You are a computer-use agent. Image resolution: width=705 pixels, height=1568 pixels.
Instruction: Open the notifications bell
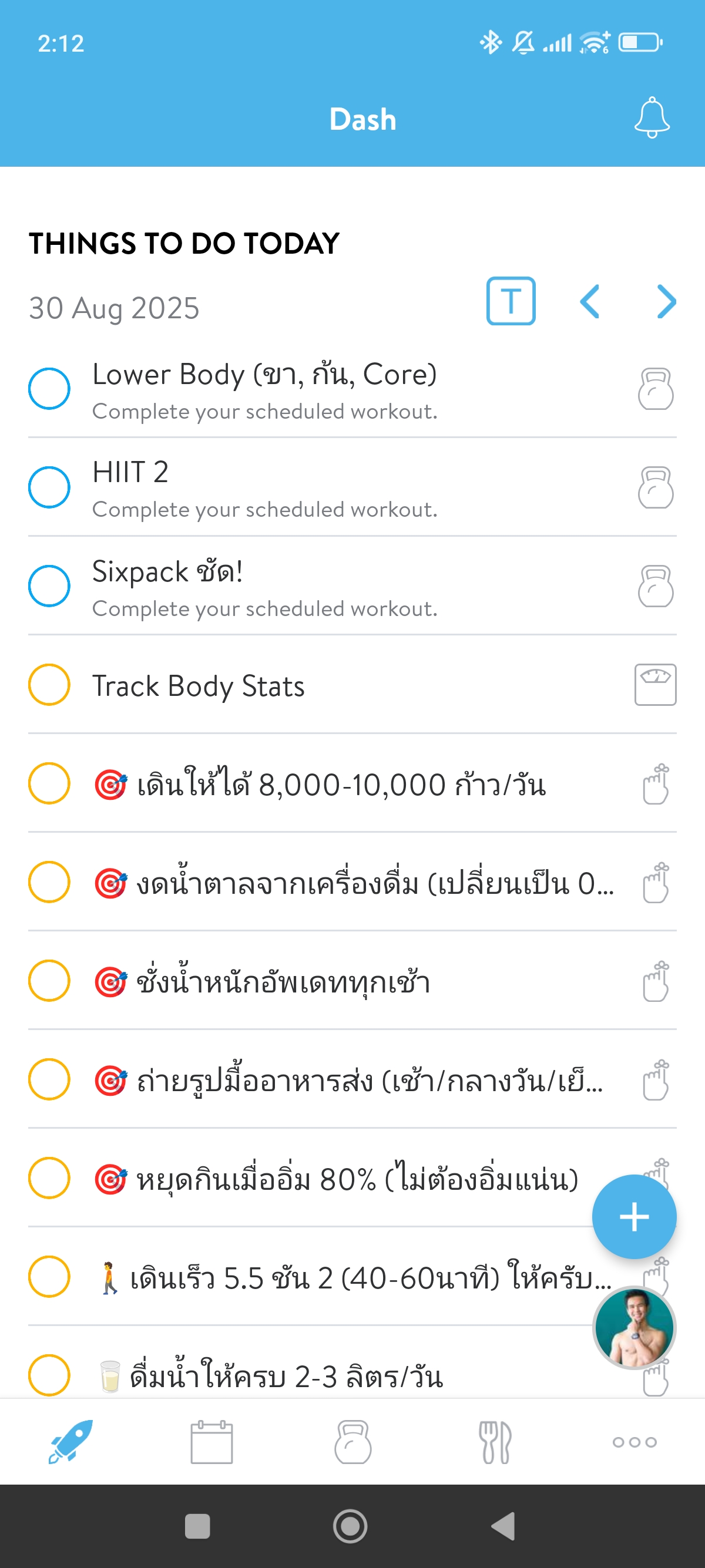coord(652,118)
